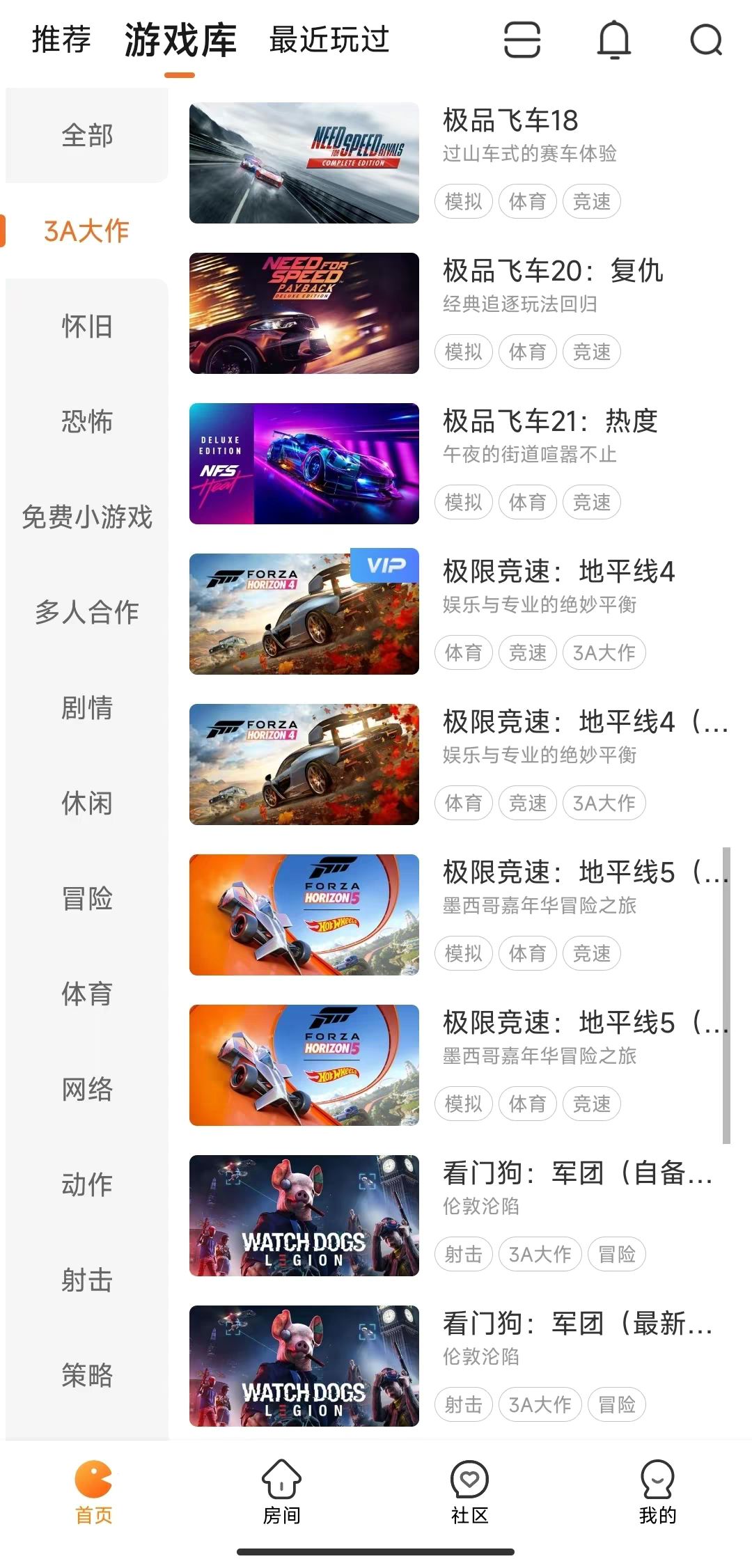Switch to 我的 profile tab
Viewport: 752px width, 1568px height.
coord(657,1491)
